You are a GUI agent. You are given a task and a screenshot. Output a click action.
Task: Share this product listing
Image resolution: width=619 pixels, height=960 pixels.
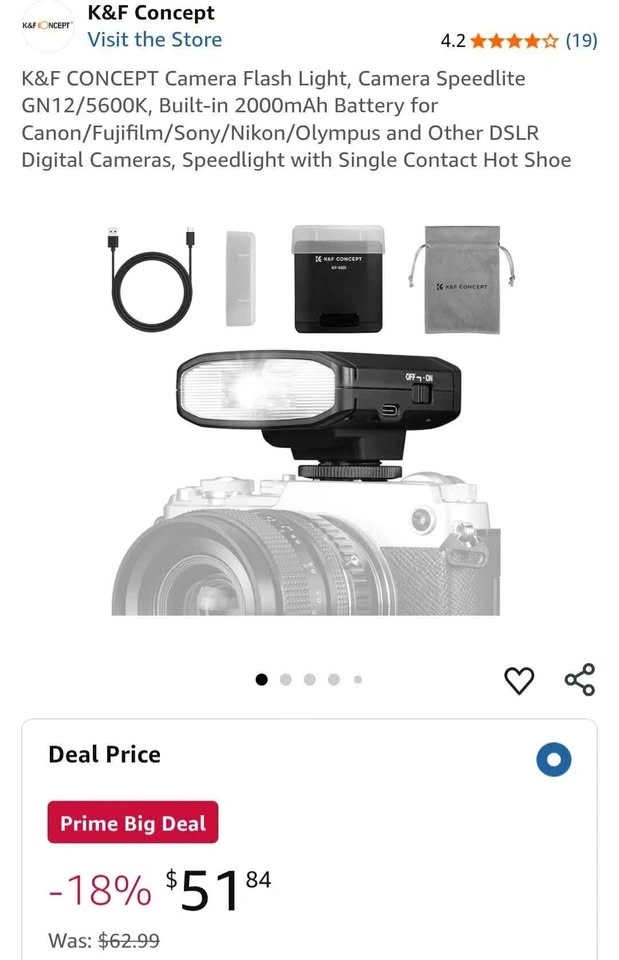[x=579, y=679]
